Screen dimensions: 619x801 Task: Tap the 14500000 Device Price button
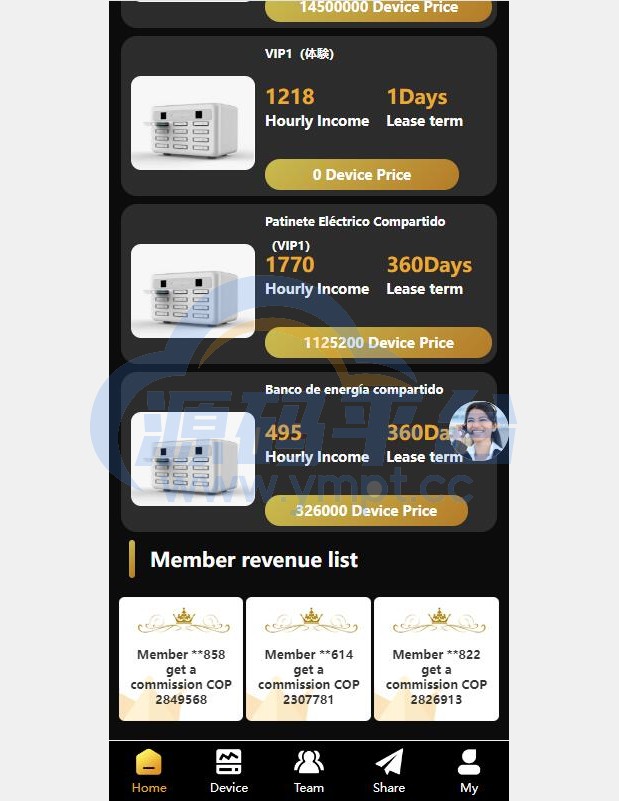[x=378, y=9]
